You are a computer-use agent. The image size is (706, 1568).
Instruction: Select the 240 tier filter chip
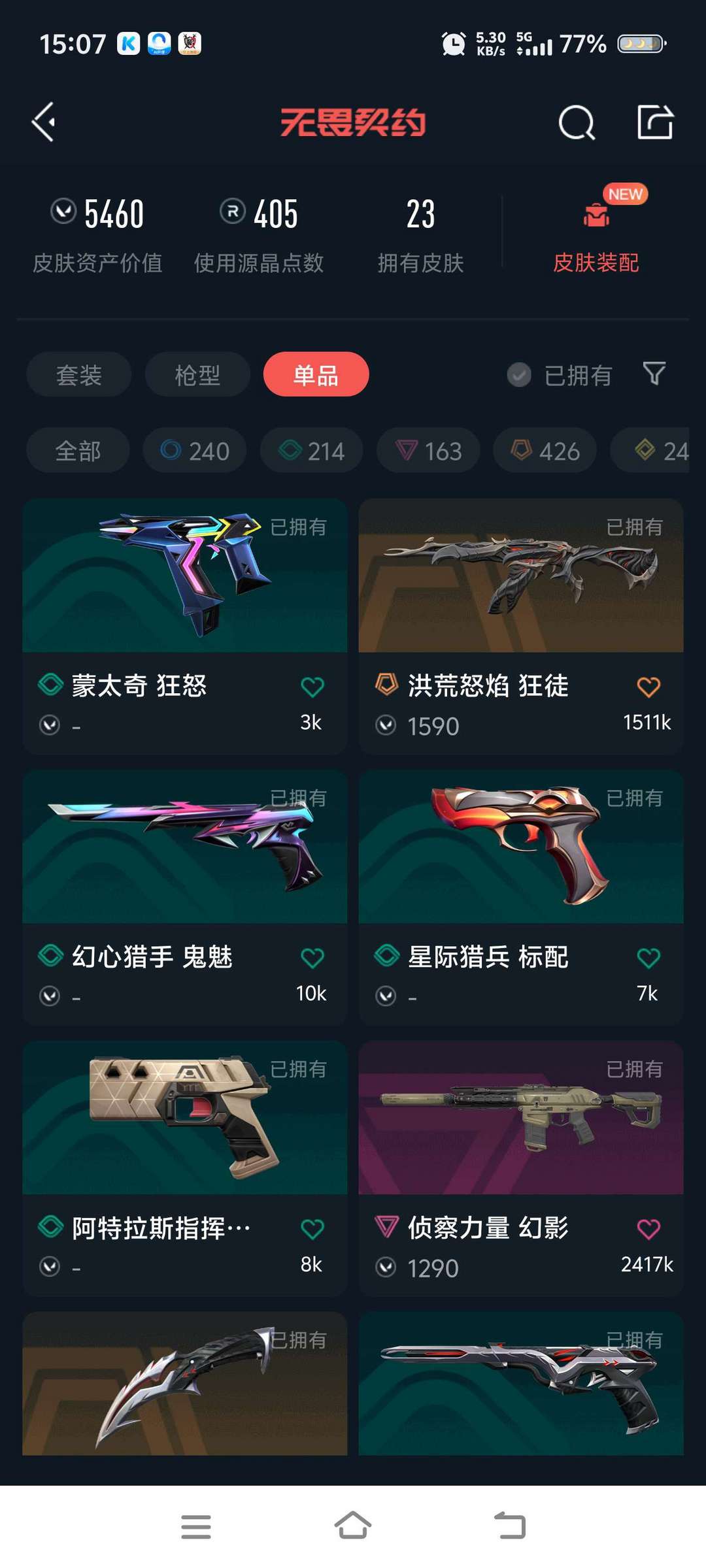click(193, 450)
